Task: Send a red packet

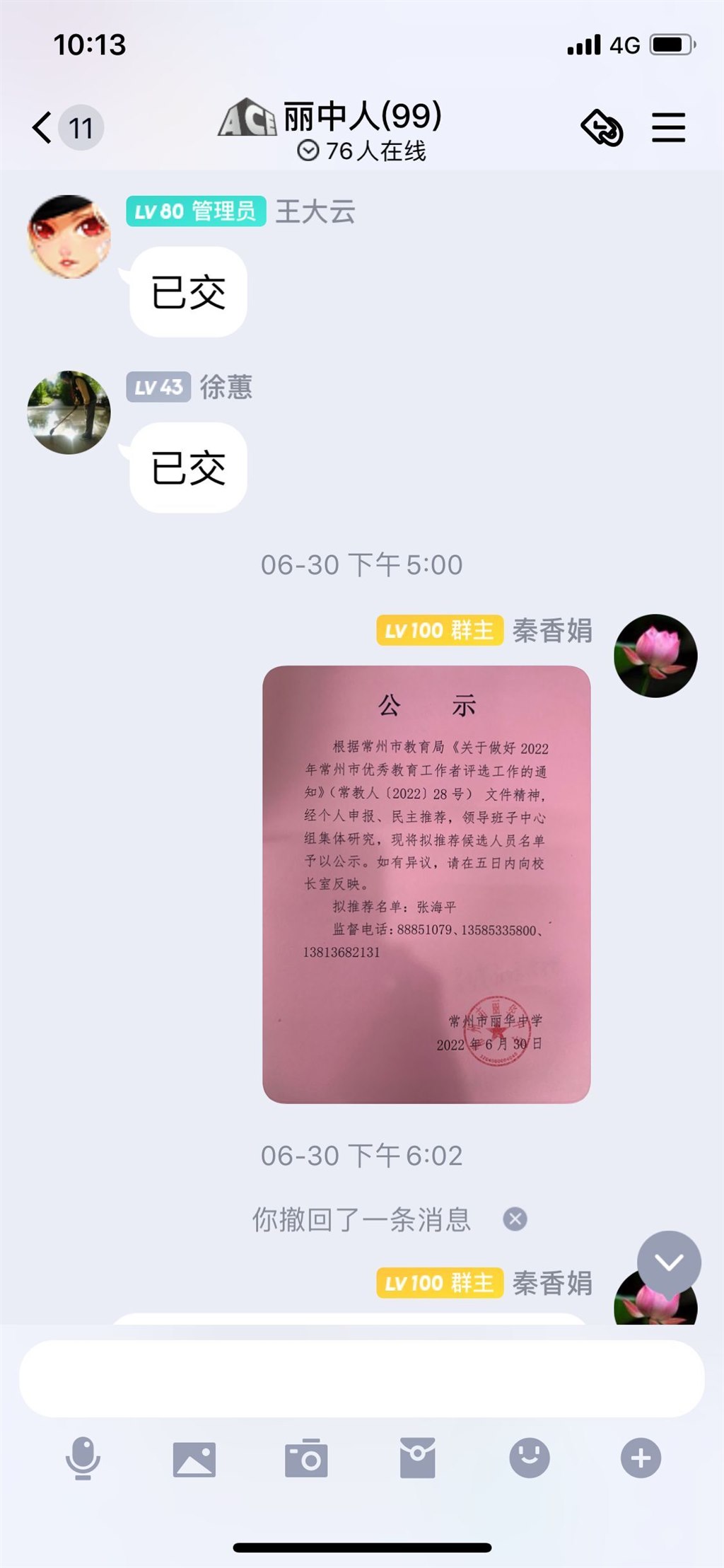Action: [x=417, y=1458]
